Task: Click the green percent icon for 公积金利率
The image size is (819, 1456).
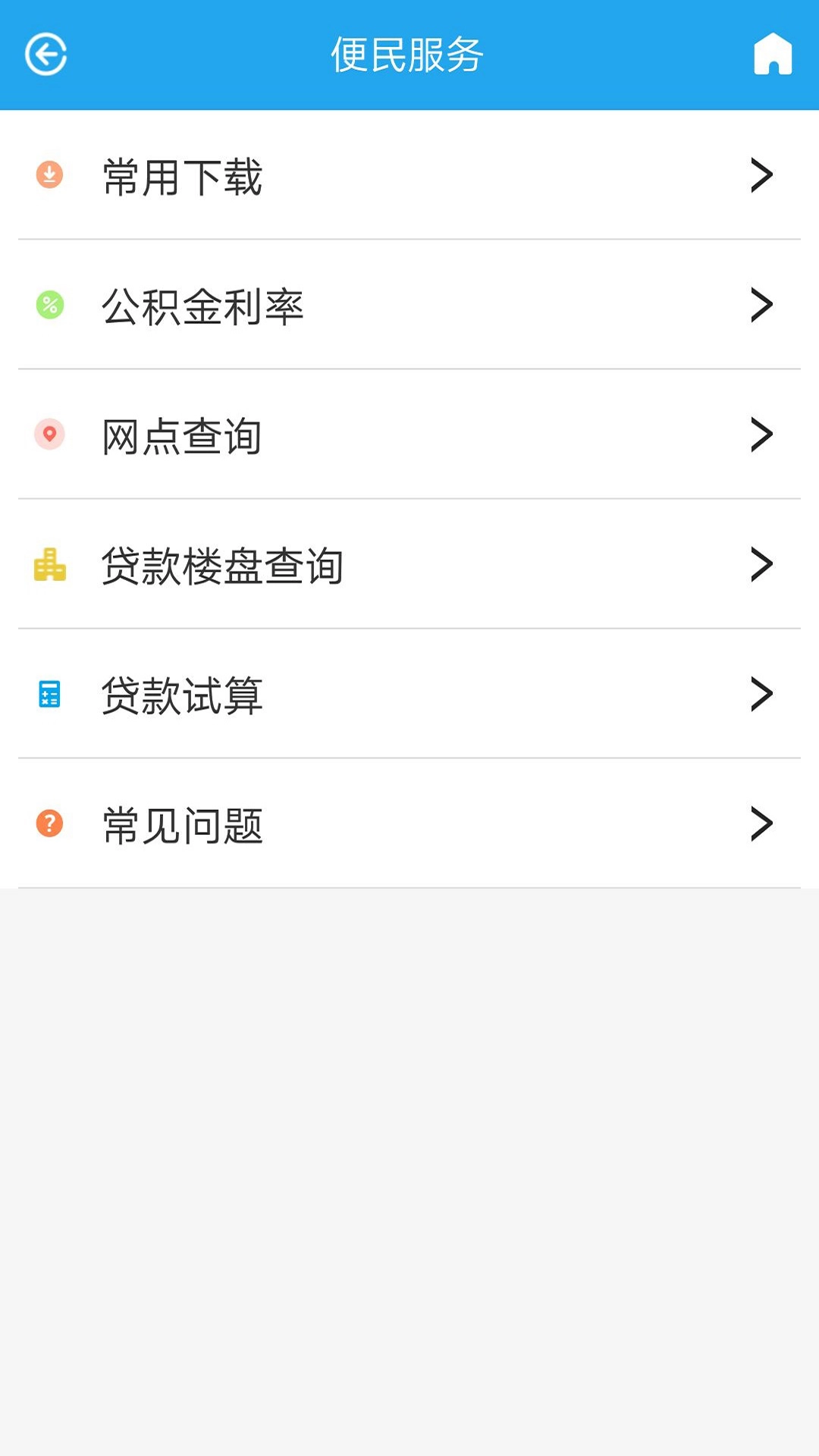Action: point(49,306)
